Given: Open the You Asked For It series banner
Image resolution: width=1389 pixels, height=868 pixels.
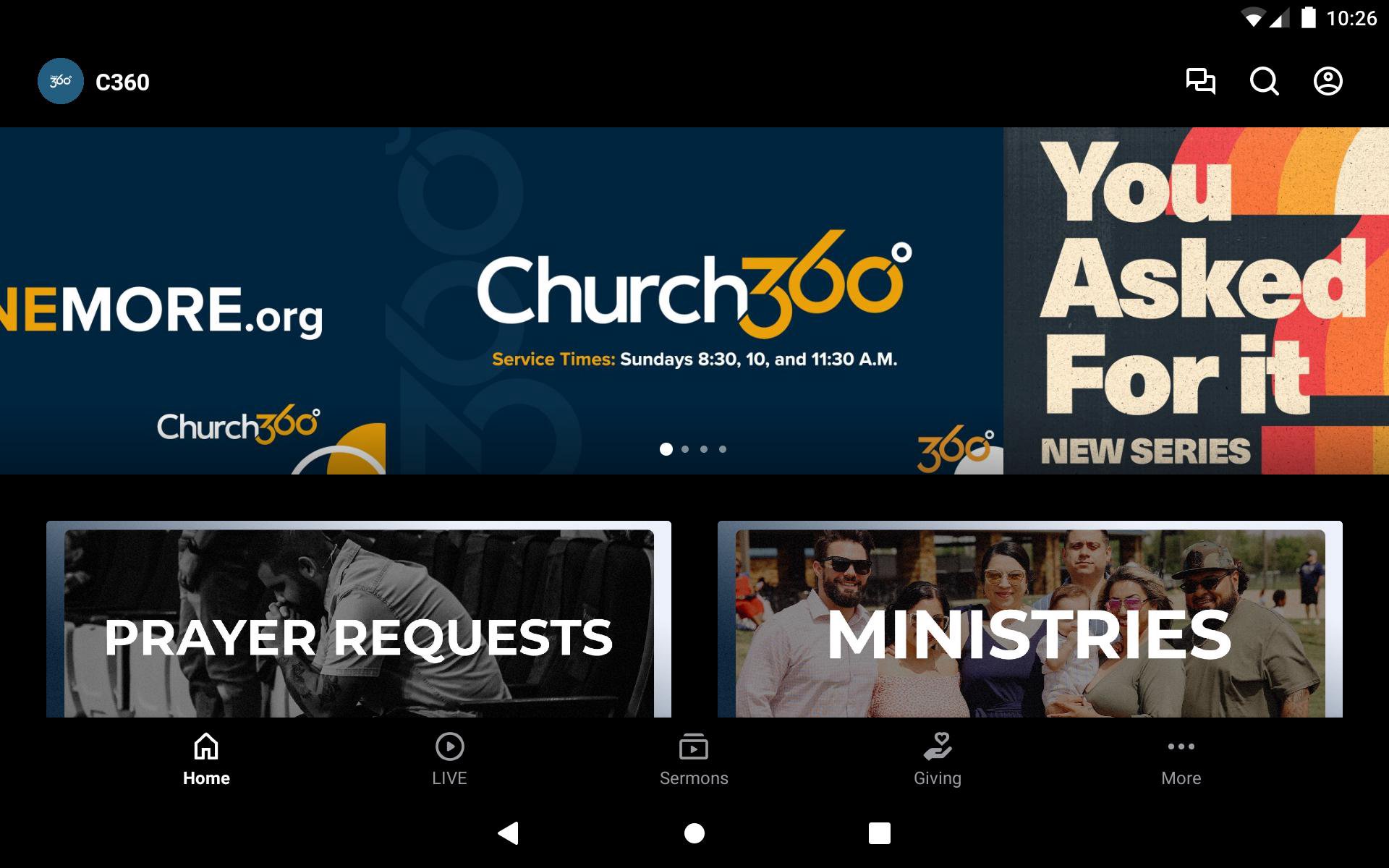Looking at the screenshot, I should click(x=1195, y=301).
